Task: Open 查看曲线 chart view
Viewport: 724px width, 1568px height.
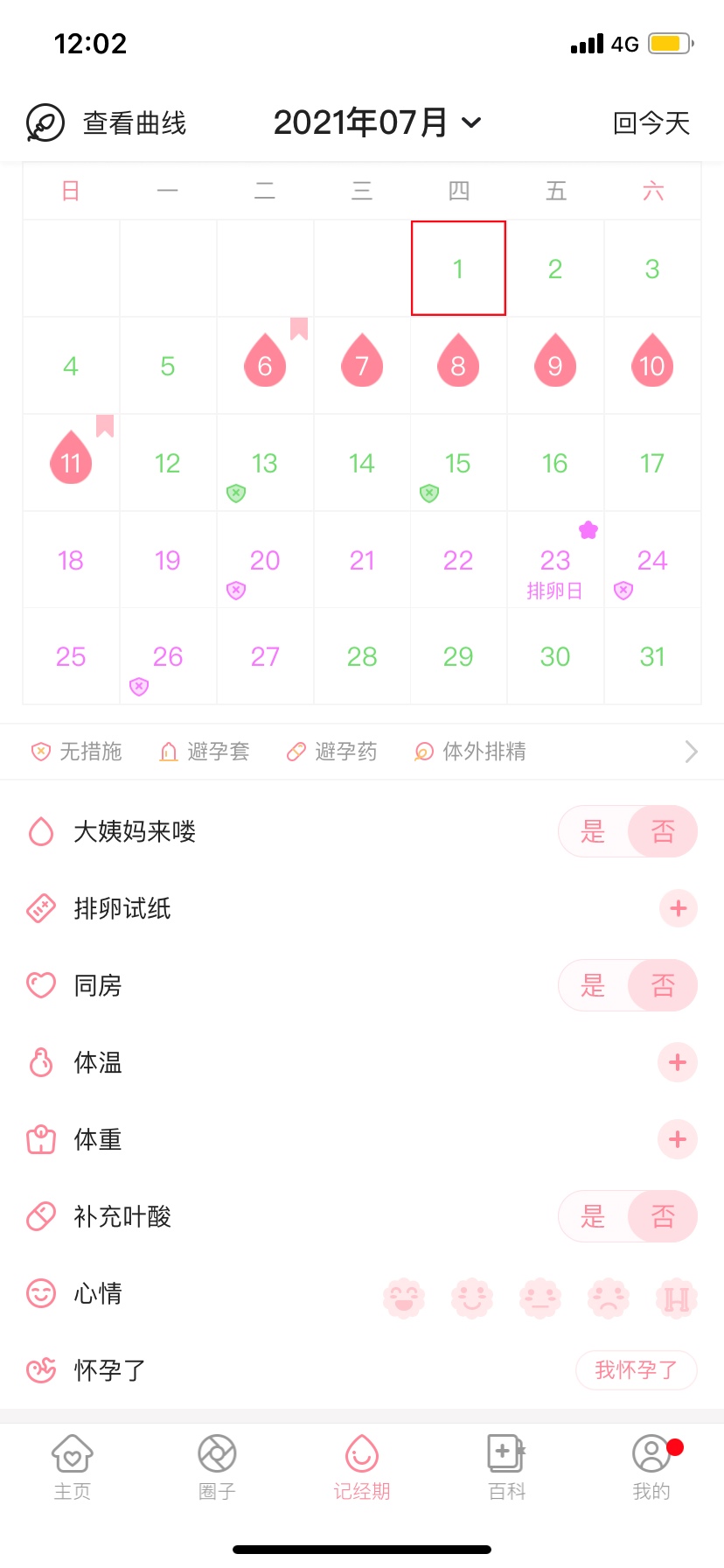Action: point(107,123)
